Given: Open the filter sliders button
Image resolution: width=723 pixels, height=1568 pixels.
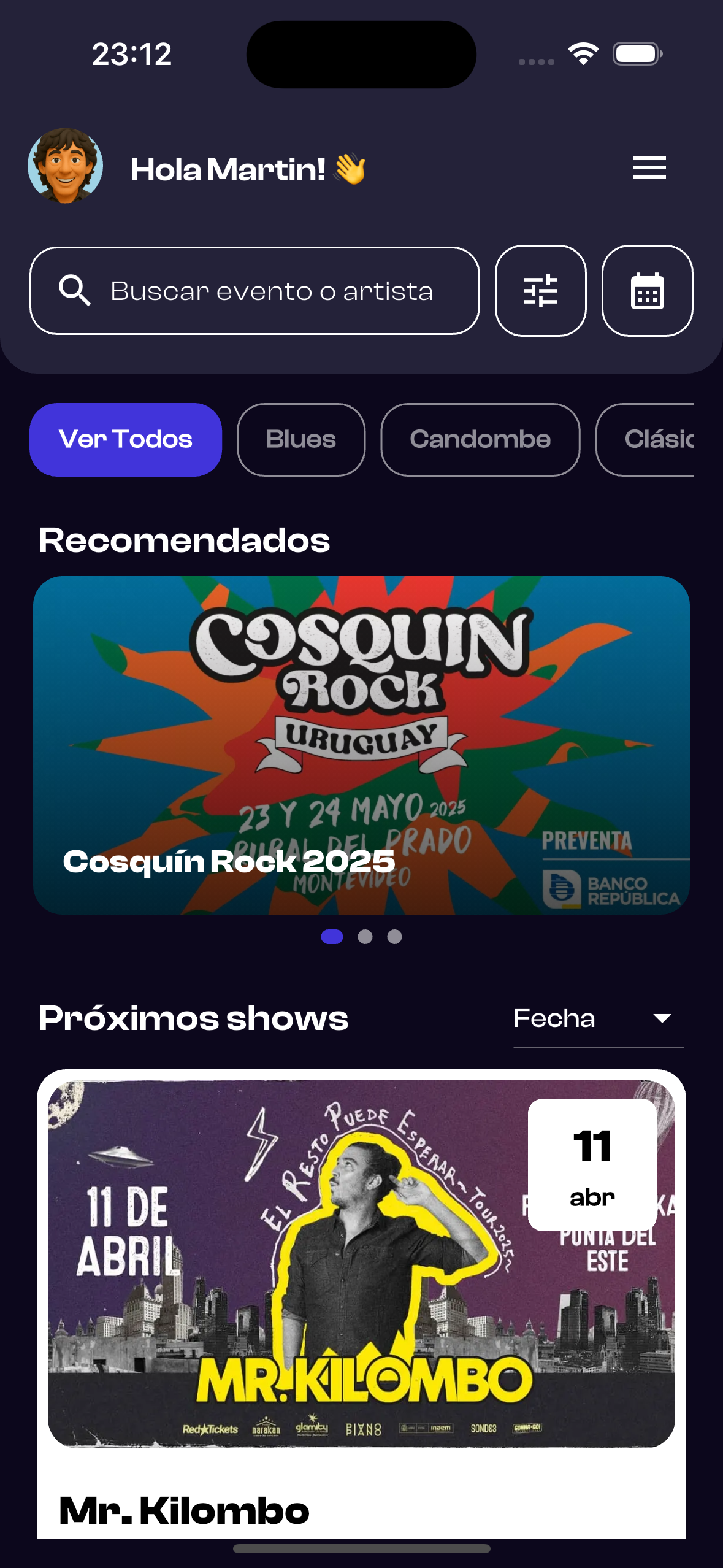Looking at the screenshot, I should pyautogui.click(x=540, y=291).
